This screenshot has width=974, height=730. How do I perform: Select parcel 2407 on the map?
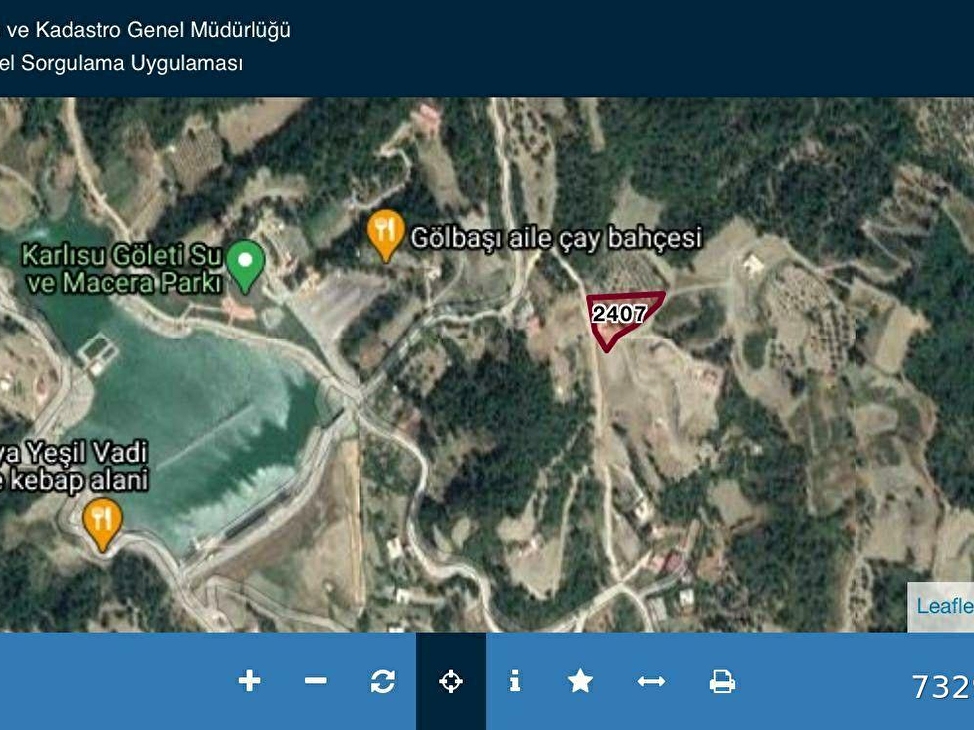coord(618,315)
